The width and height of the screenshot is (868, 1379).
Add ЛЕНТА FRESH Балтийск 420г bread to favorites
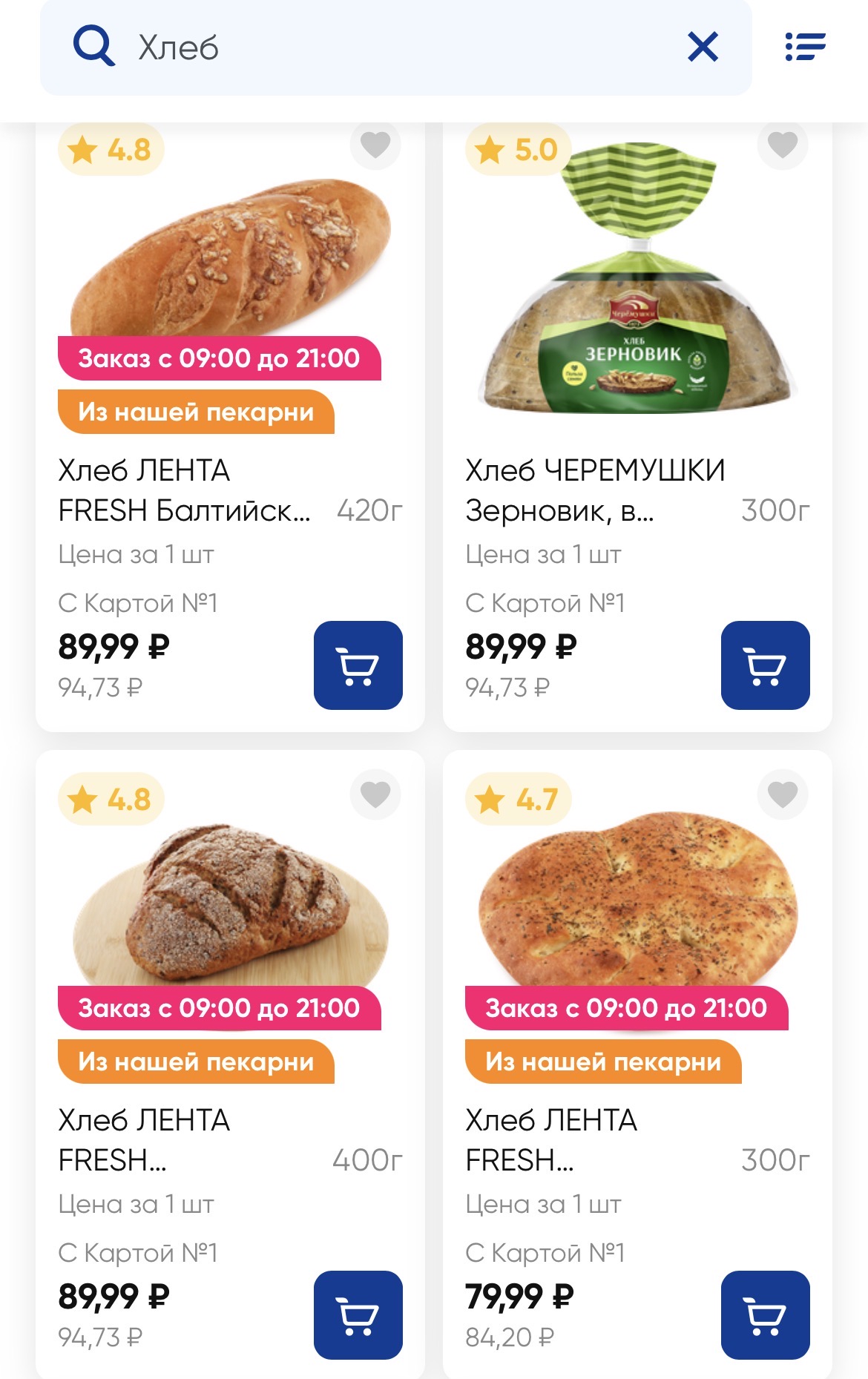click(x=375, y=145)
